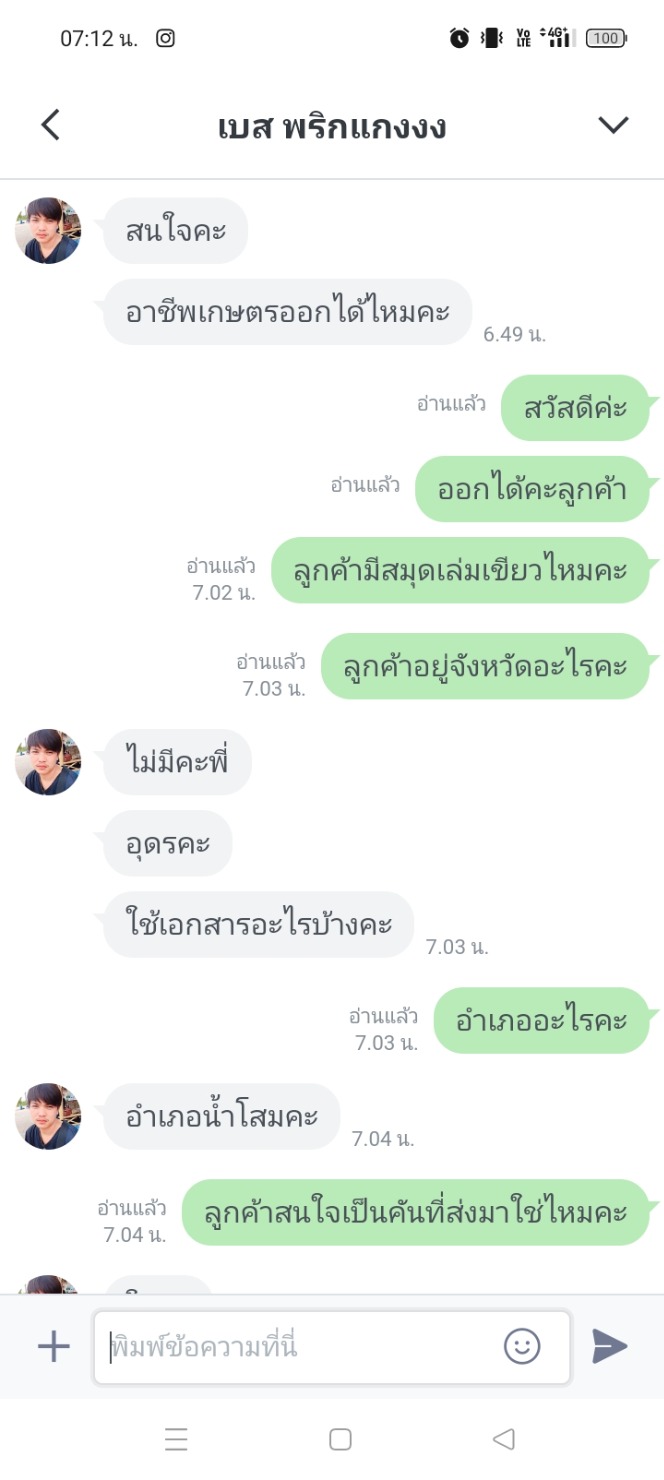Expand the chat options chevron menu
664x1480 pixels.
coord(612,125)
